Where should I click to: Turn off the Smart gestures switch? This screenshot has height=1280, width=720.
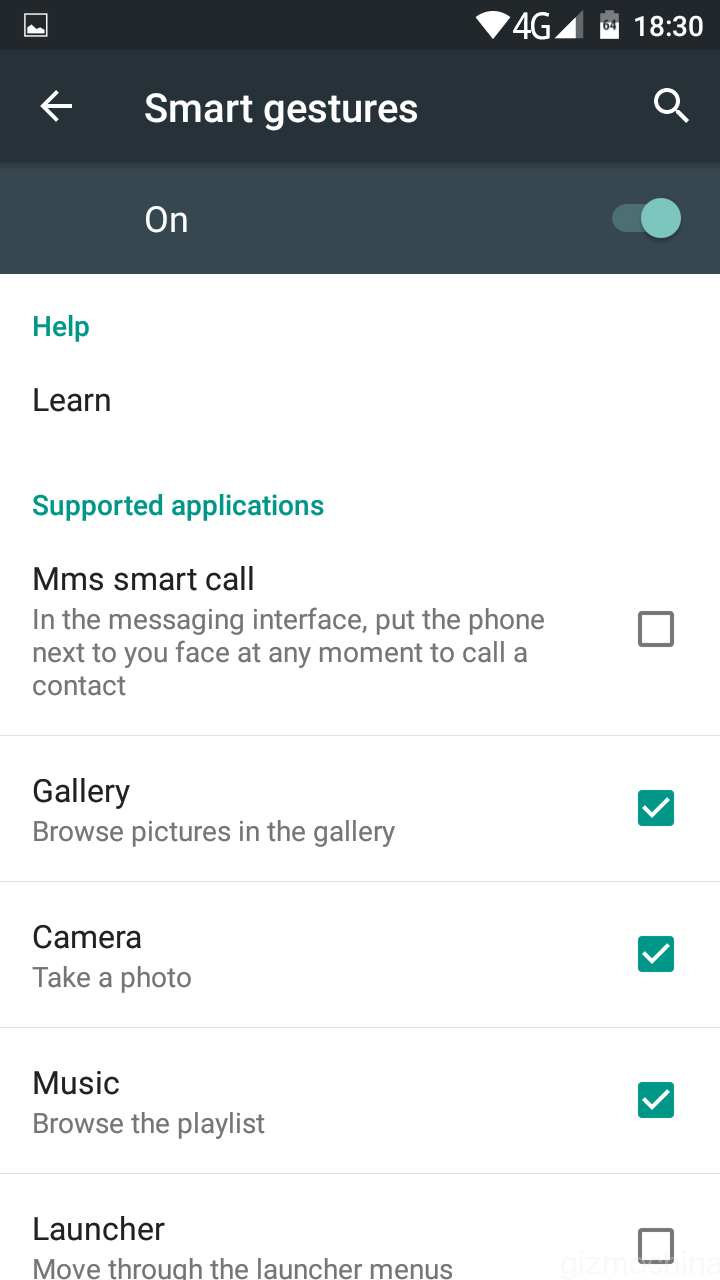648,219
